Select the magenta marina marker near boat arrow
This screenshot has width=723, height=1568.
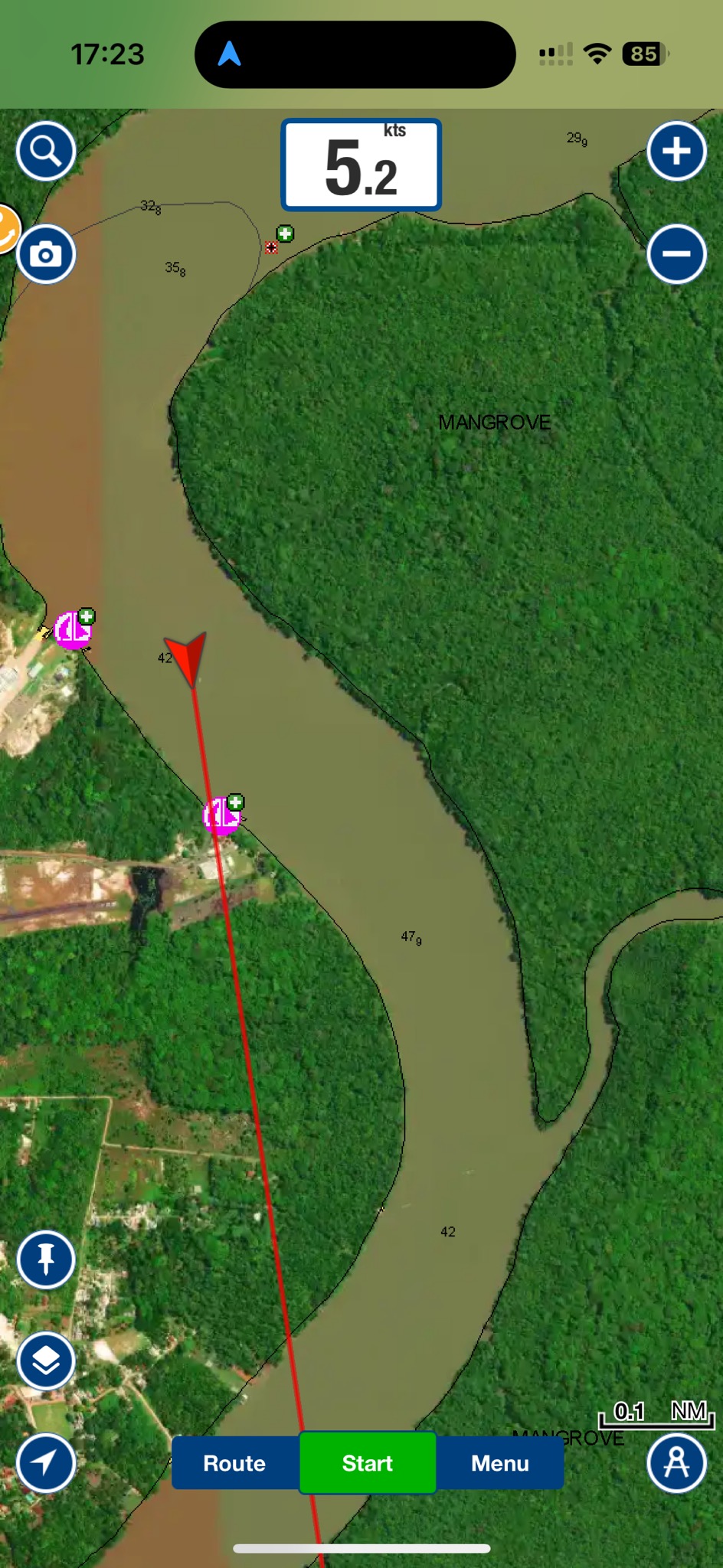(74, 630)
